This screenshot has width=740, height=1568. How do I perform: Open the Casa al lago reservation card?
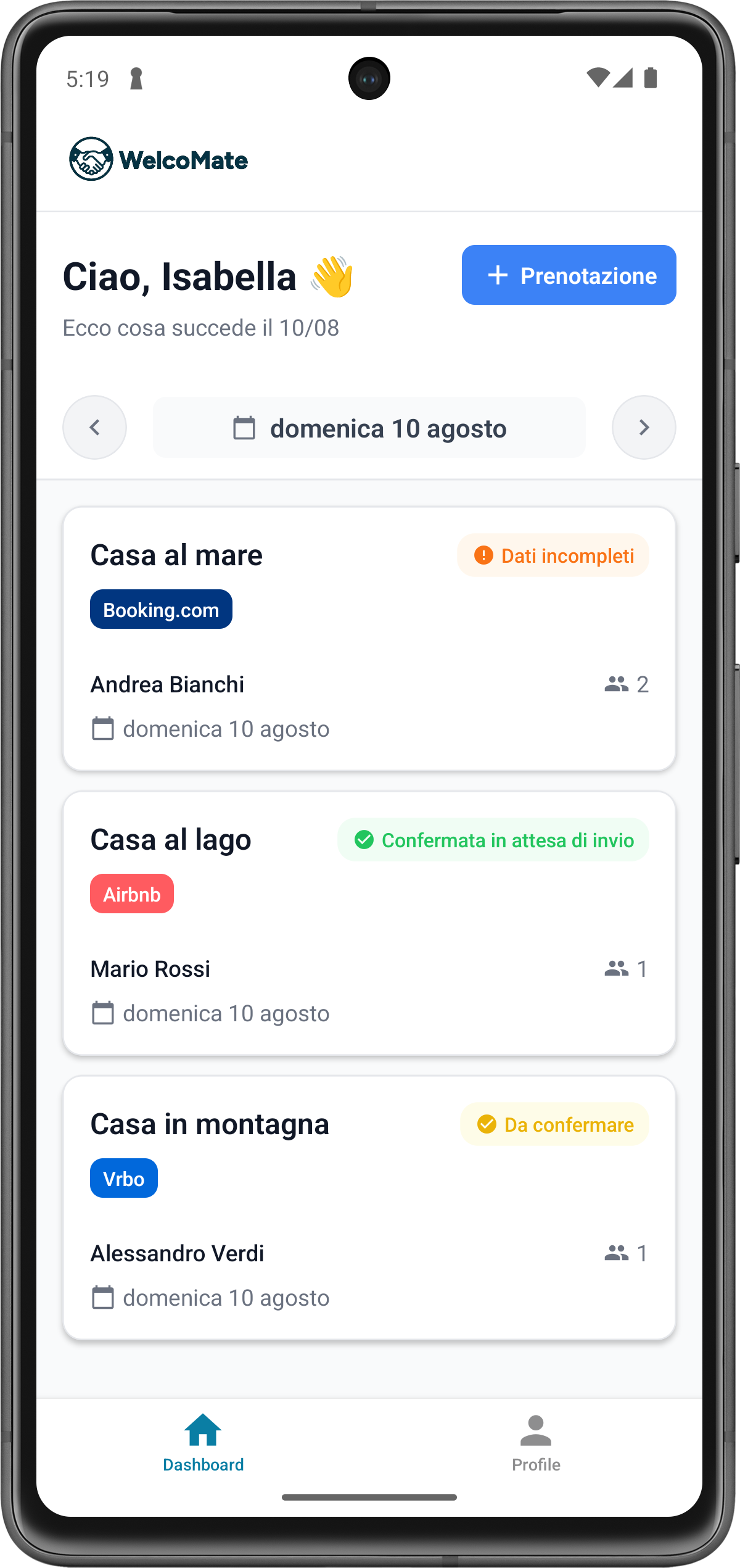click(x=369, y=926)
